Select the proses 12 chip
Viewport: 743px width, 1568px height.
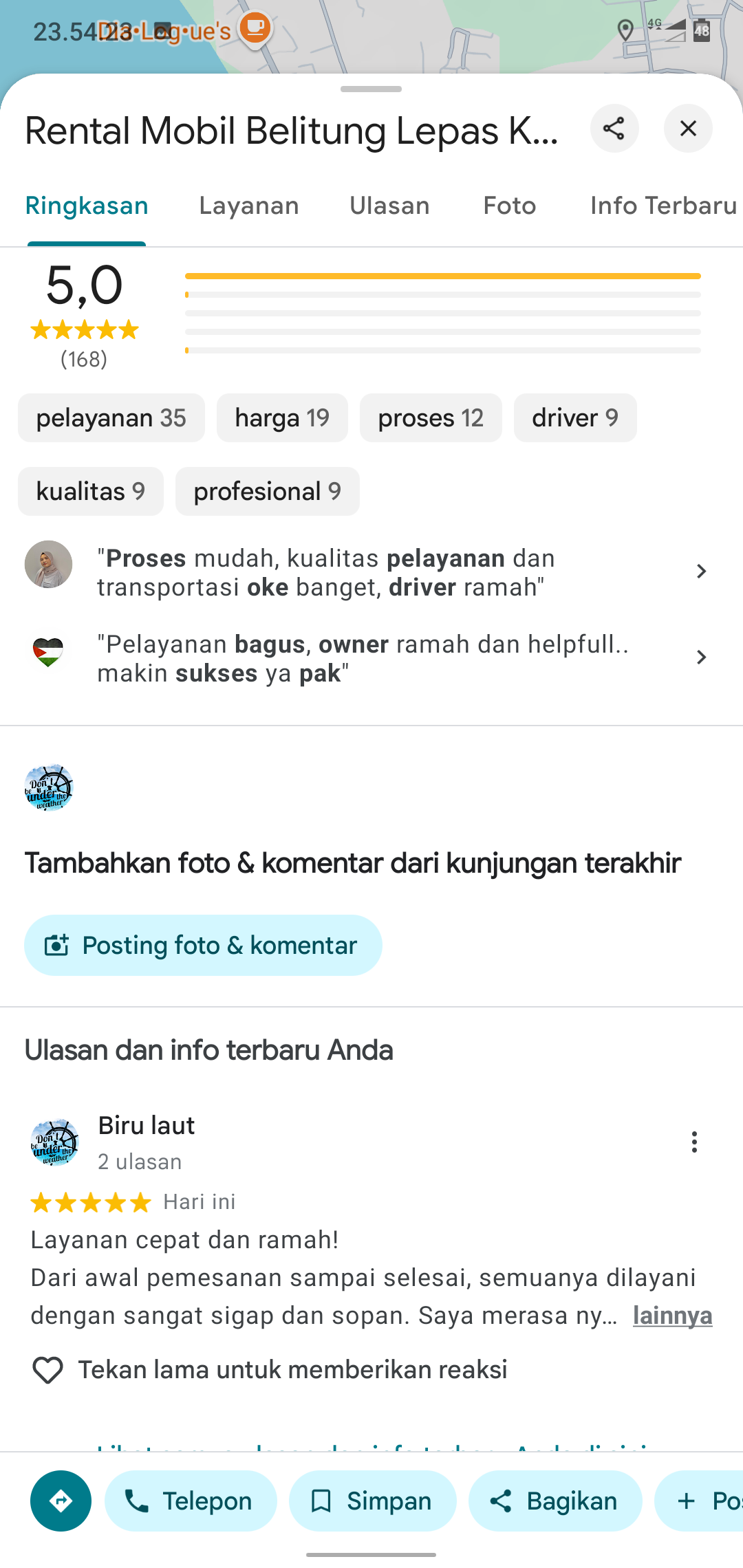pyautogui.click(x=431, y=417)
